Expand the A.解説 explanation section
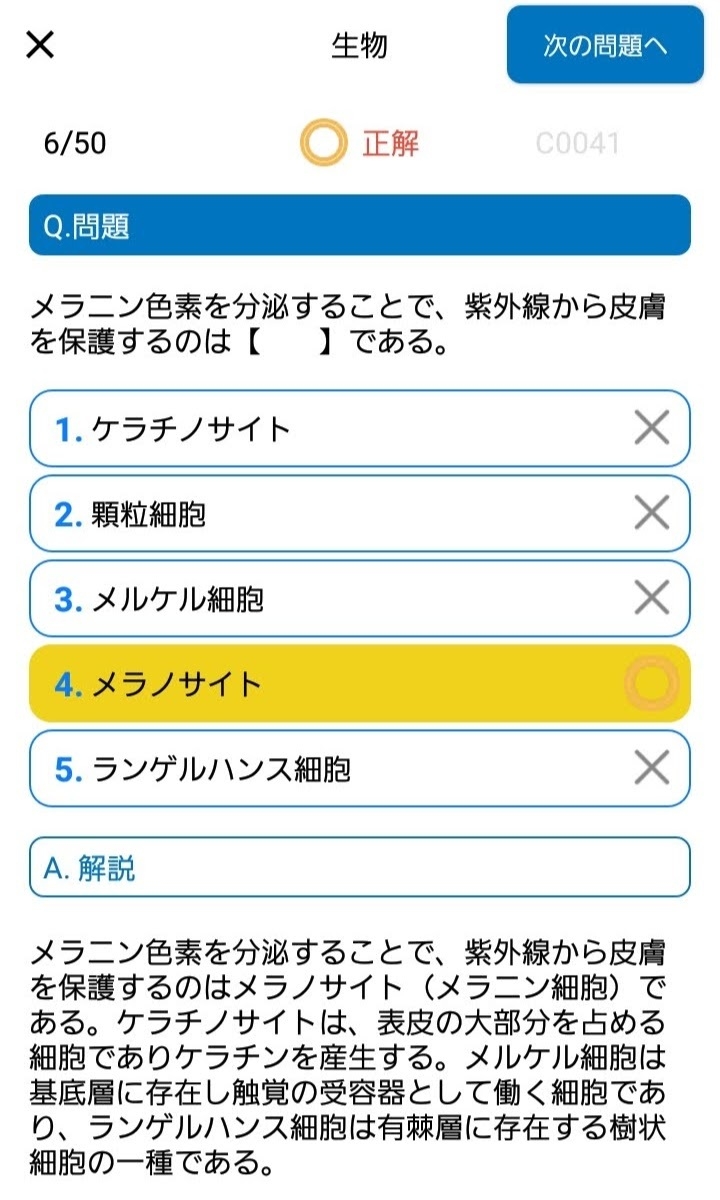The width and height of the screenshot is (720, 1200). [360, 867]
